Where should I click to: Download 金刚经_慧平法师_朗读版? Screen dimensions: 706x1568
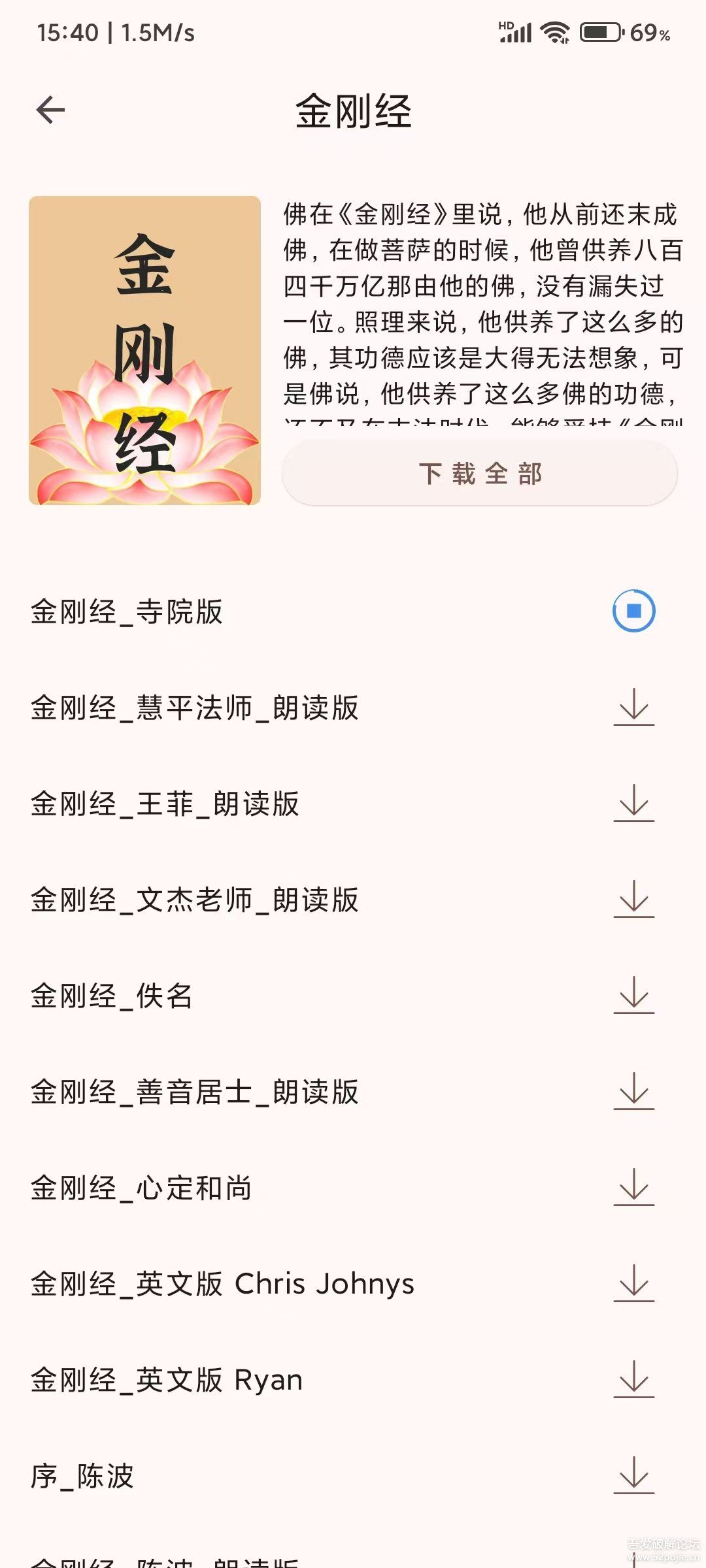coord(633,707)
